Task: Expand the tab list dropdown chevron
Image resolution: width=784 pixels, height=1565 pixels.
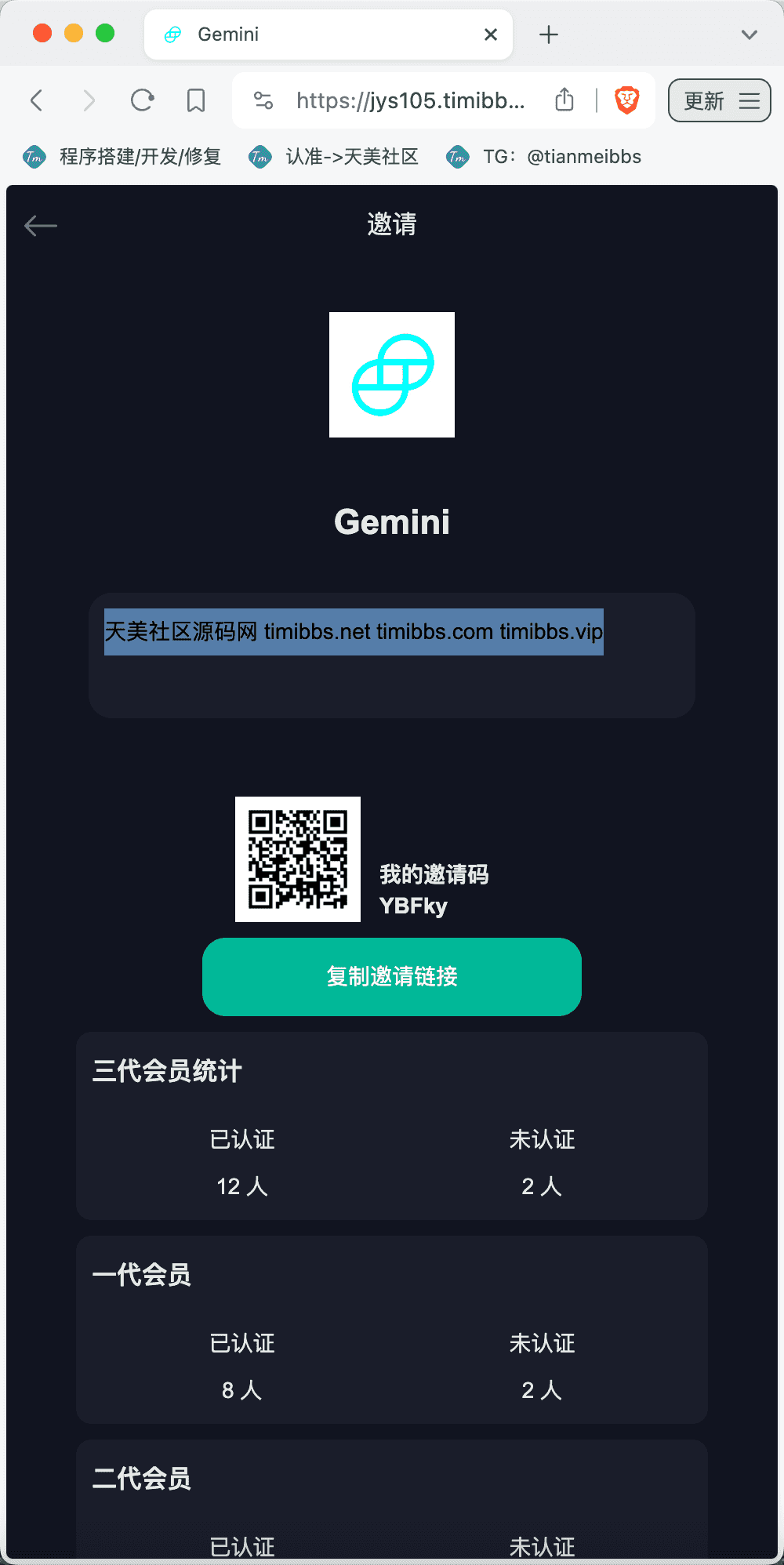Action: 750,34
